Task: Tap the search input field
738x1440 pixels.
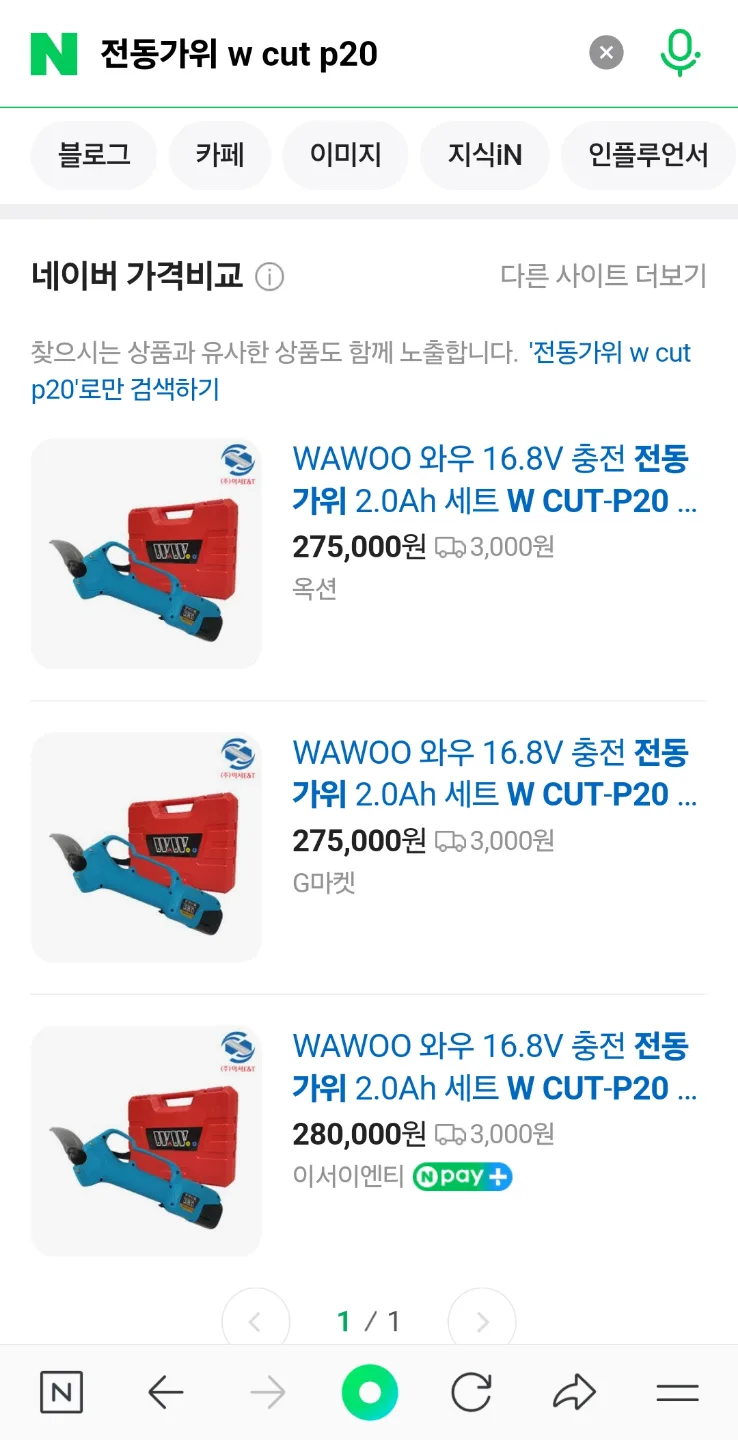Action: coord(300,52)
